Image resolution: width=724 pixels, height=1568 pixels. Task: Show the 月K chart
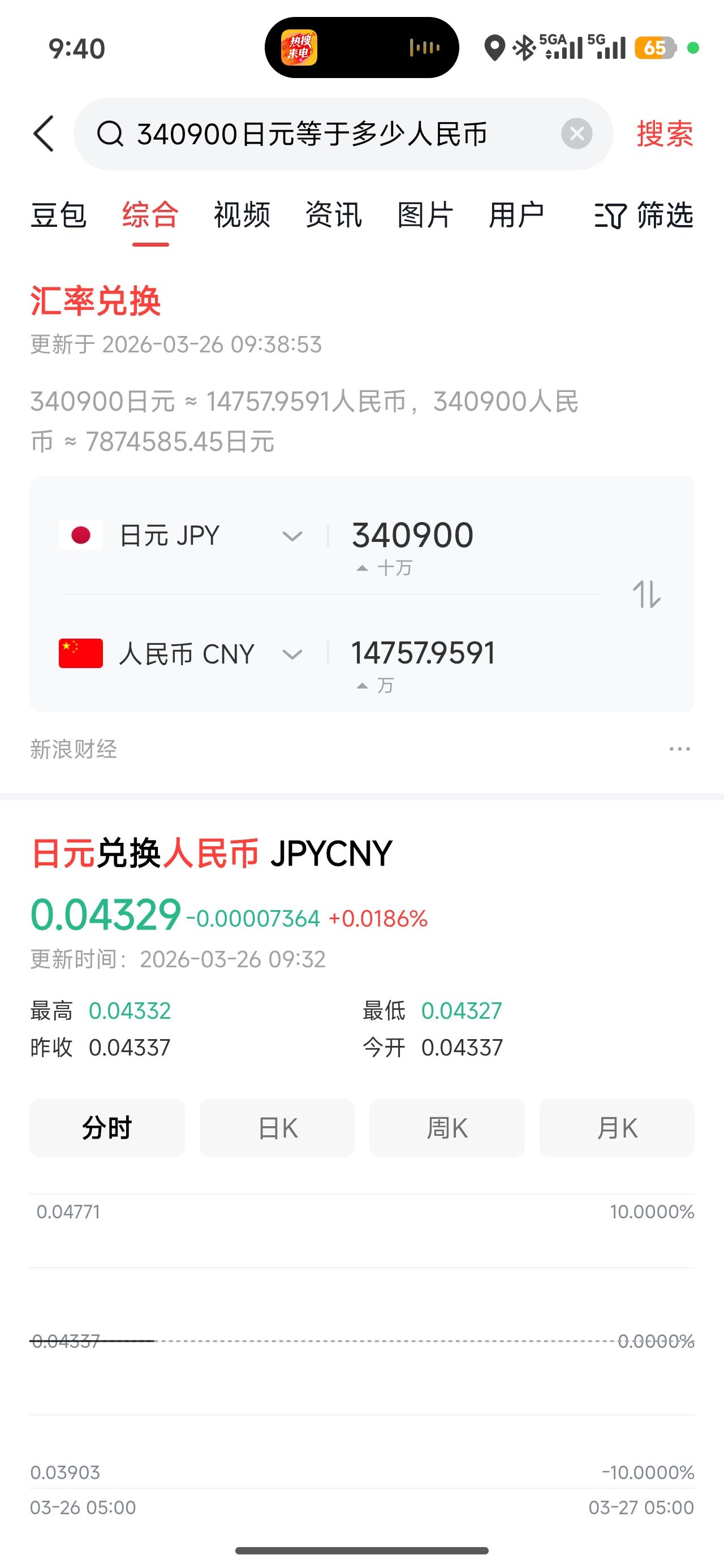(x=617, y=1128)
